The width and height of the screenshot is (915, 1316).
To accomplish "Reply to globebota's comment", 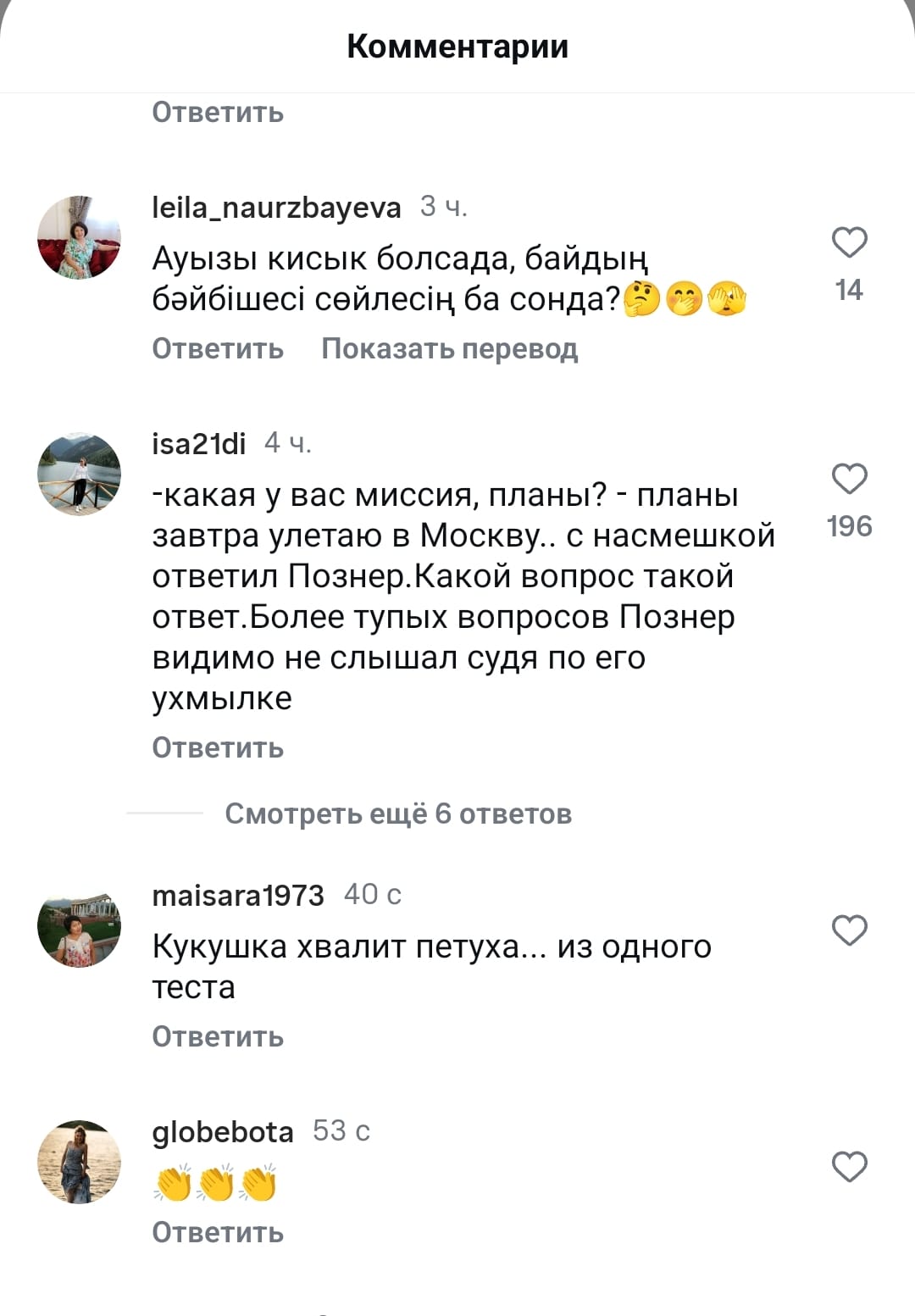I will 218,1232.
